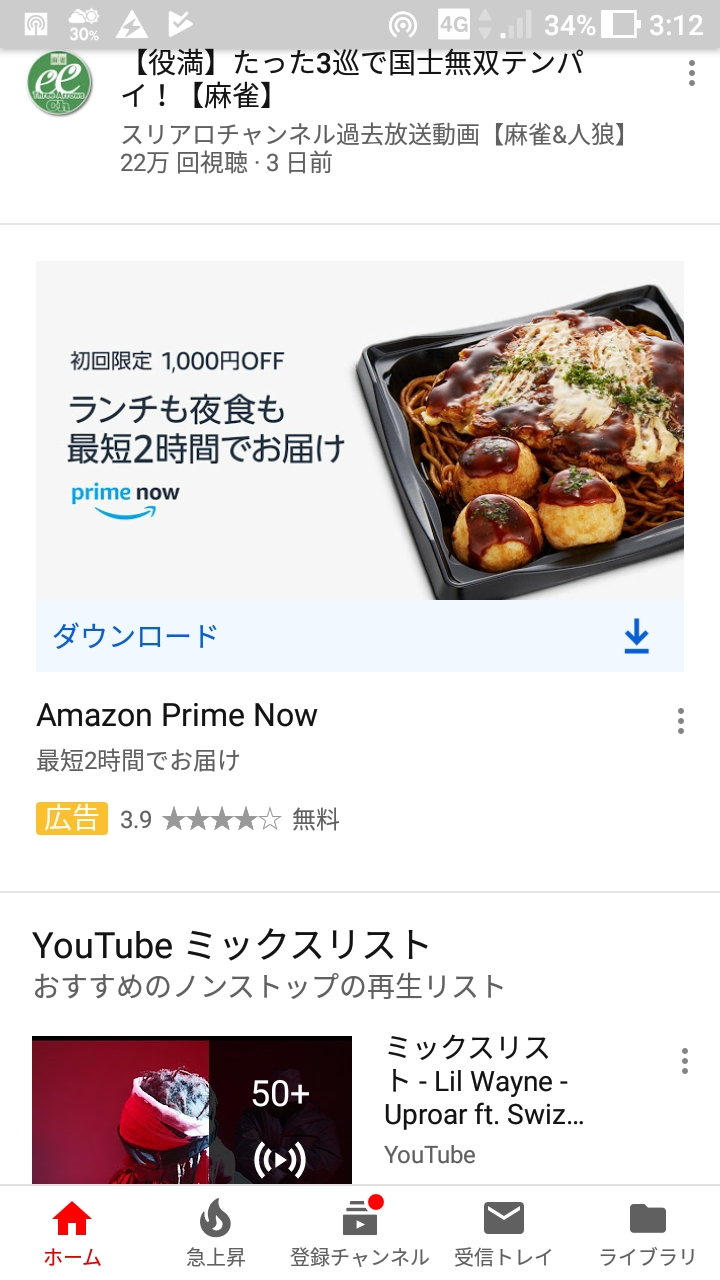
Task: Play the Lil Wayne Uproar mix playlist
Action: [192, 1110]
